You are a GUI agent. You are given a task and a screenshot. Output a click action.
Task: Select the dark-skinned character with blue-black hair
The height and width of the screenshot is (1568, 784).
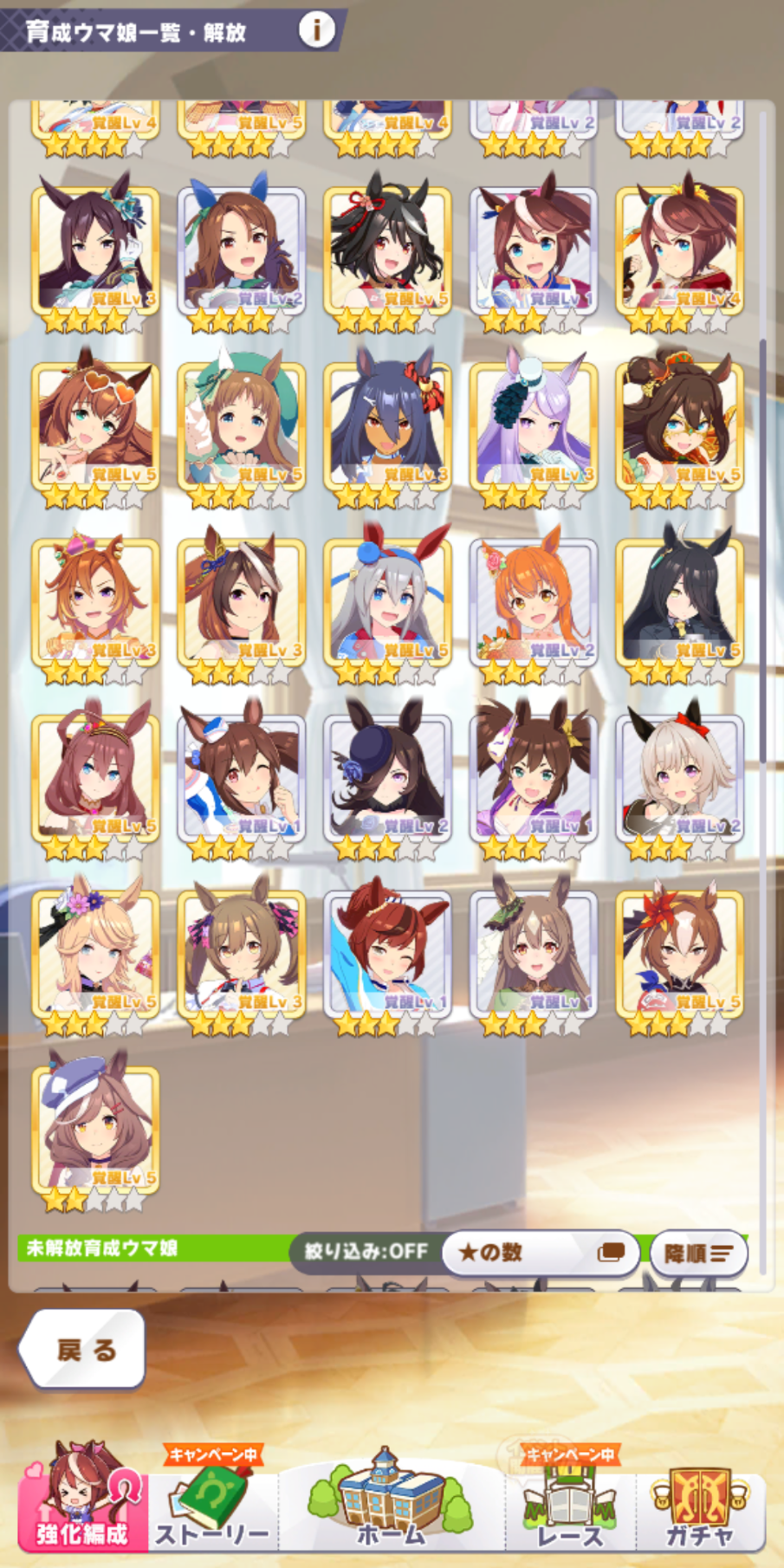tap(387, 425)
